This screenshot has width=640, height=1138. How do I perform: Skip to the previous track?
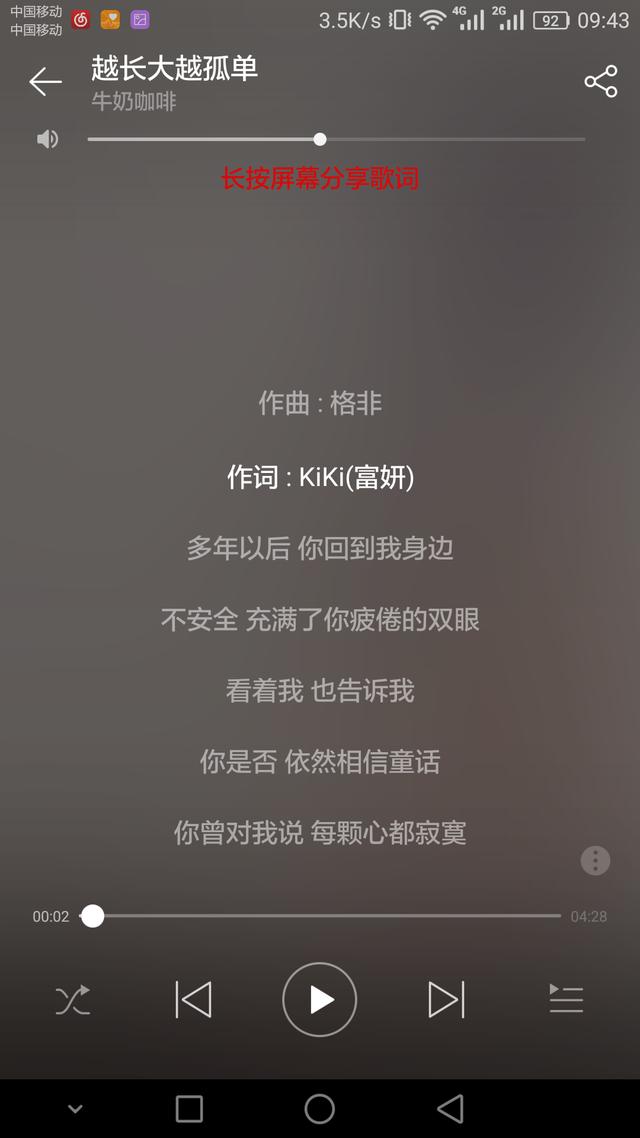pos(194,999)
